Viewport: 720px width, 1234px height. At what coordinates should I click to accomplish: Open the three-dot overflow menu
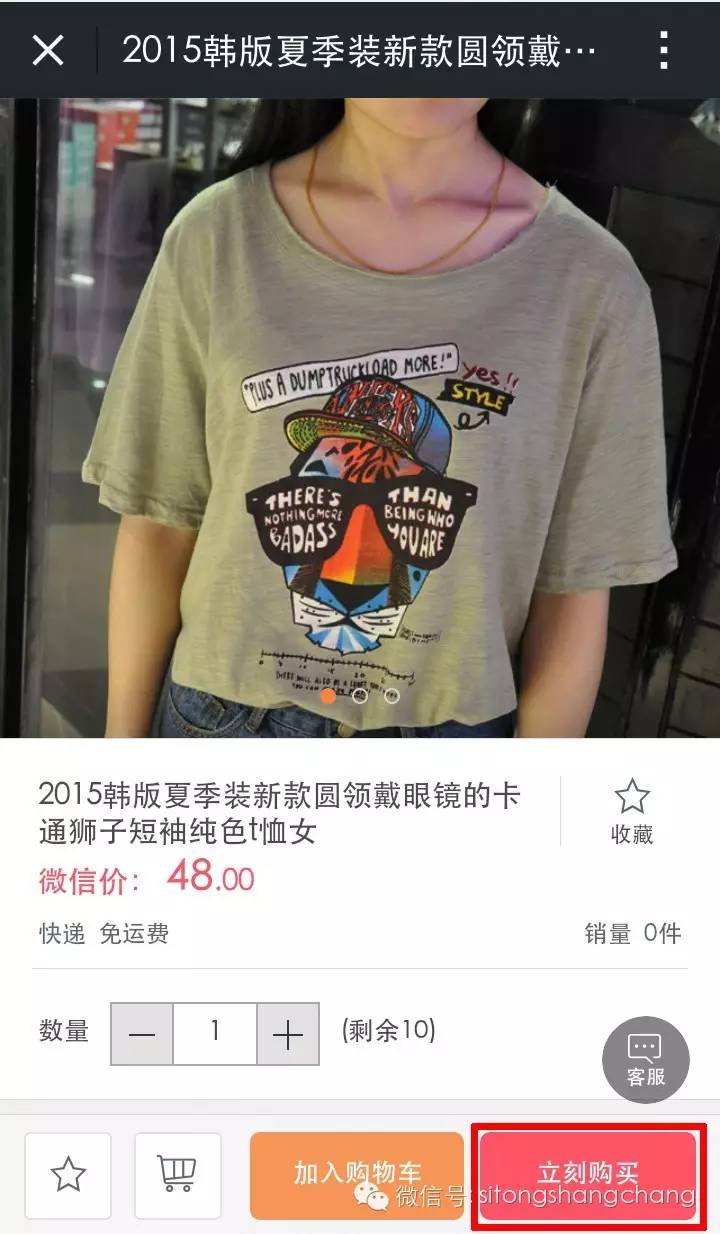tap(664, 49)
